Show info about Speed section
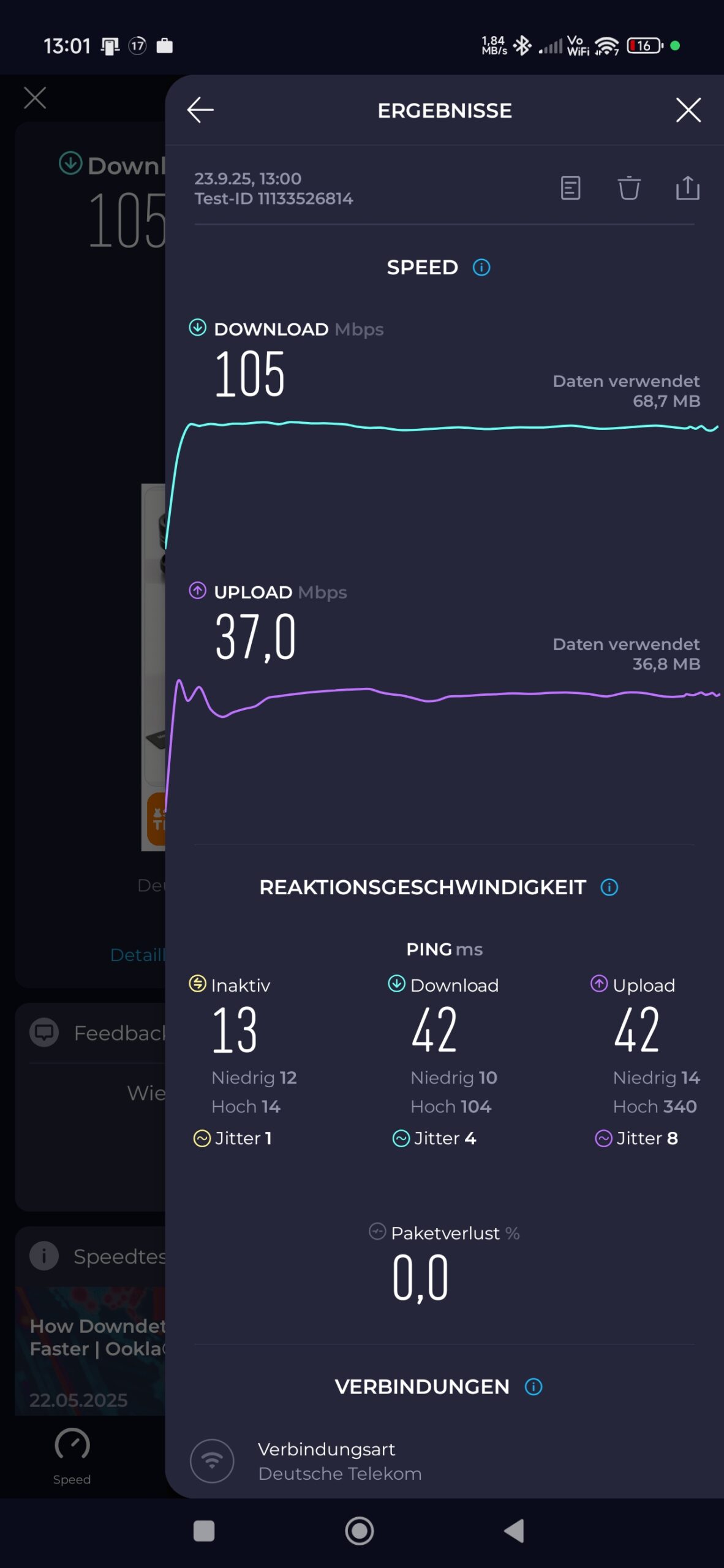Viewport: 724px width, 1568px height. [x=481, y=268]
